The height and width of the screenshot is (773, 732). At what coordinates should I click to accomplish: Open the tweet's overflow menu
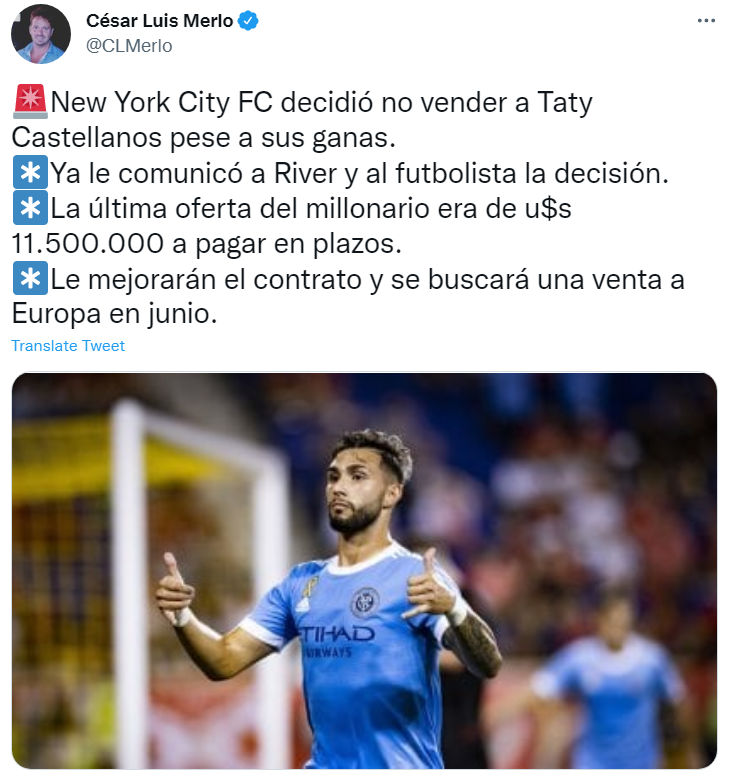click(706, 21)
